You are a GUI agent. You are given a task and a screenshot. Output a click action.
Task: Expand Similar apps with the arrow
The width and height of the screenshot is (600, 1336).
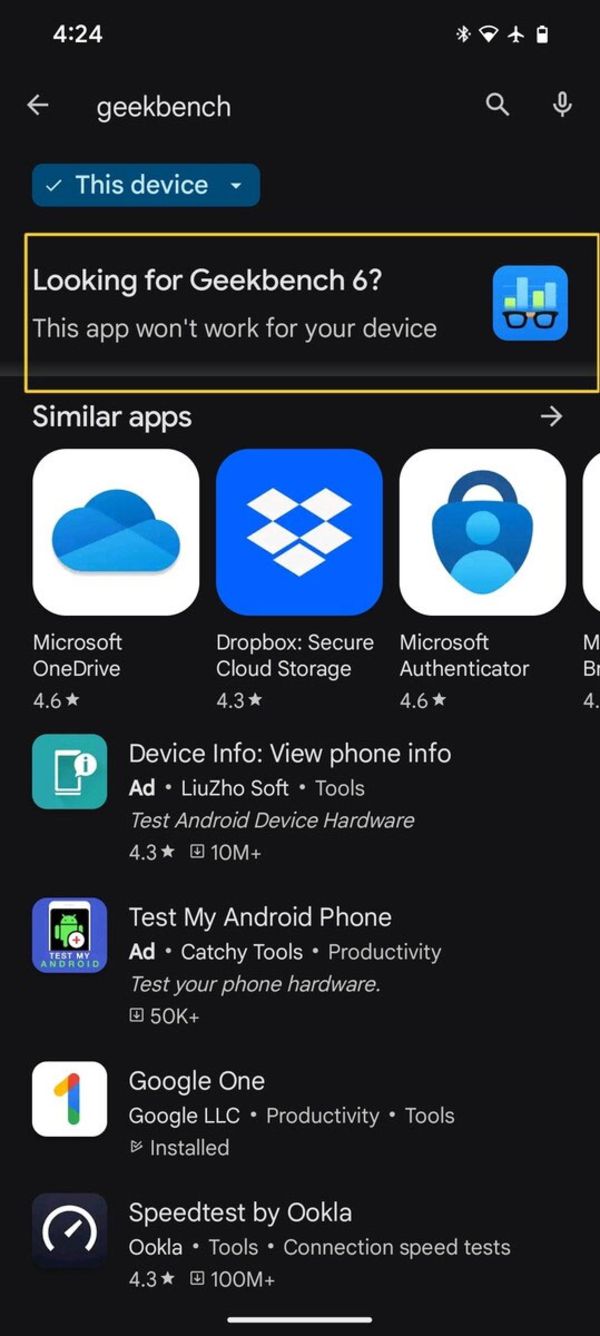(551, 416)
